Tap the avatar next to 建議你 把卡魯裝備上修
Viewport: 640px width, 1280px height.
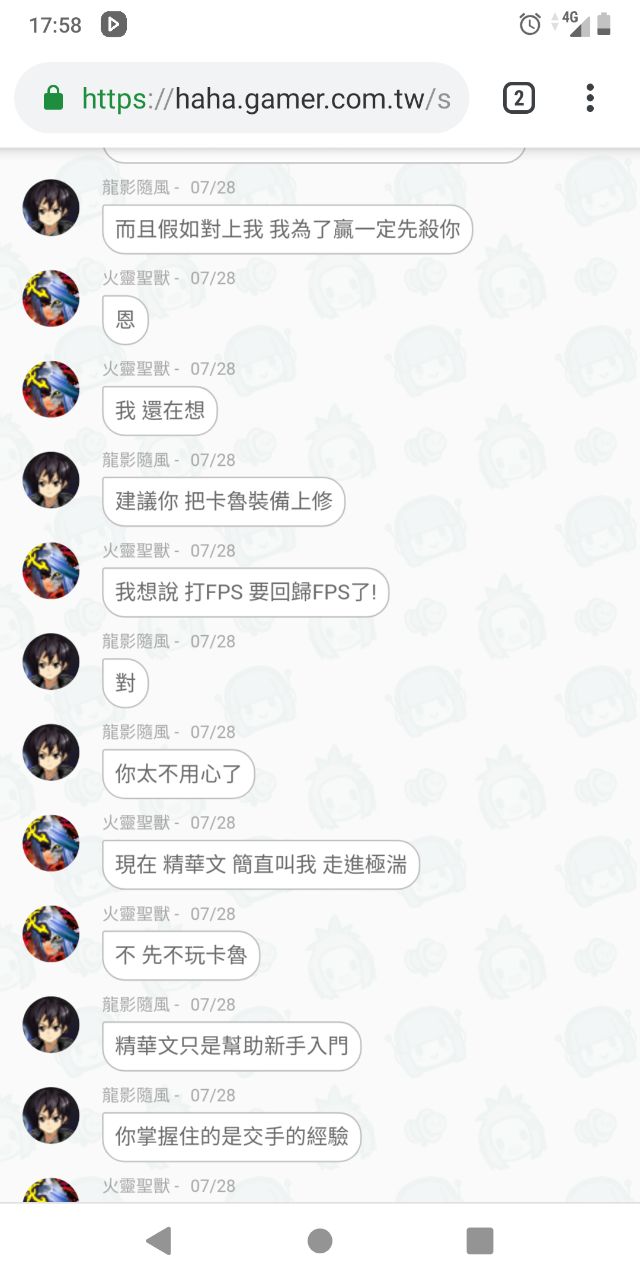[x=50, y=480]
